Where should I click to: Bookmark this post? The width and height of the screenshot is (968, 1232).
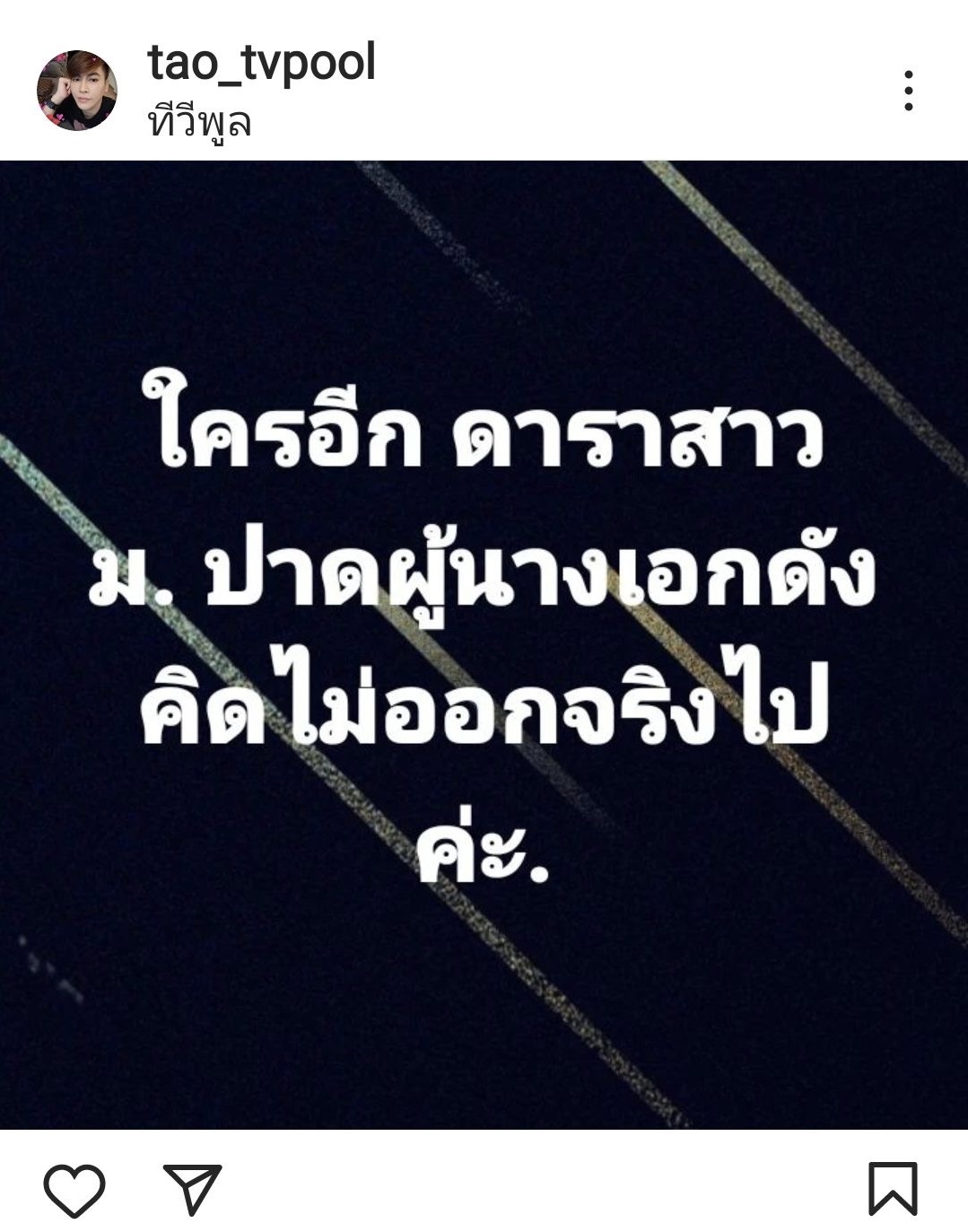892,1189
